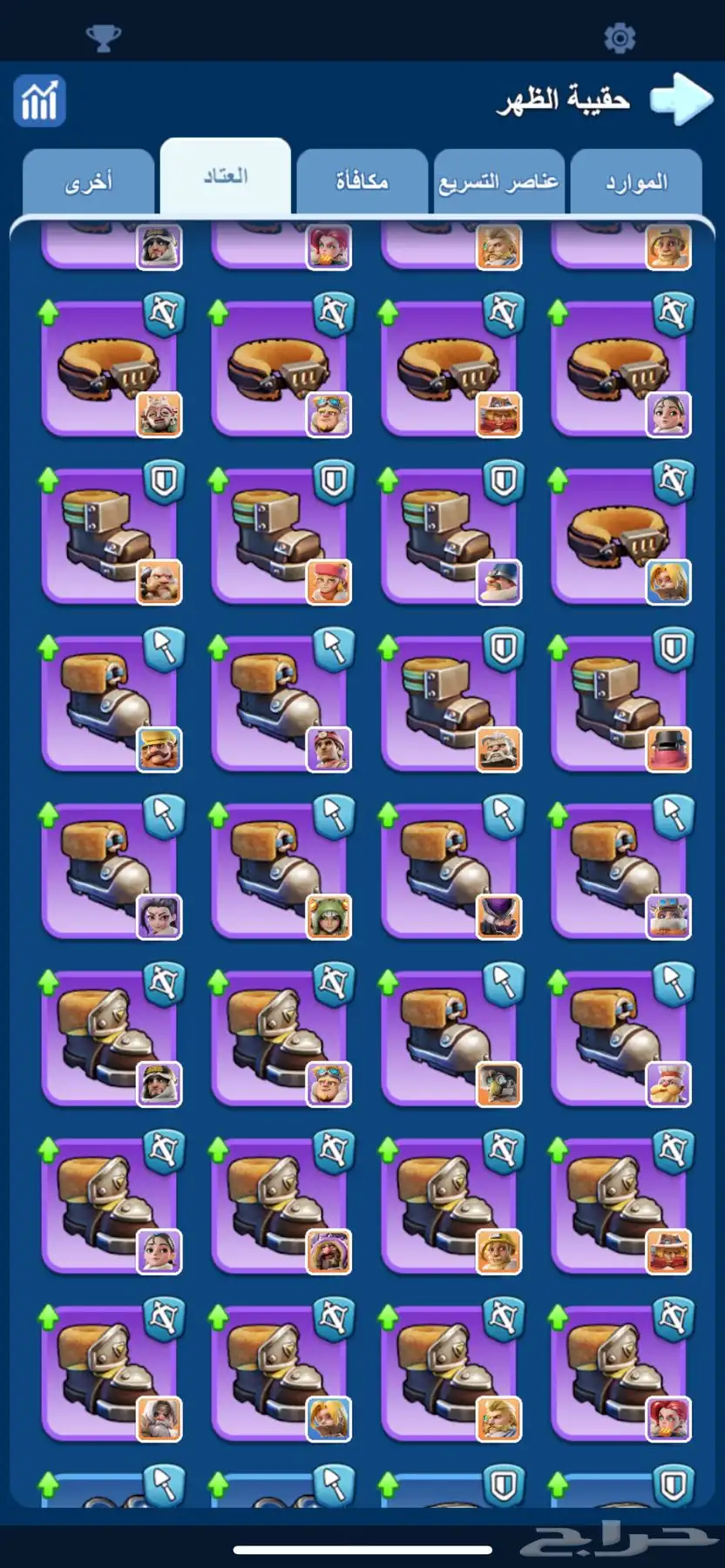
Task: Open the statistics chart icon
Action: (x=39, y=101)
